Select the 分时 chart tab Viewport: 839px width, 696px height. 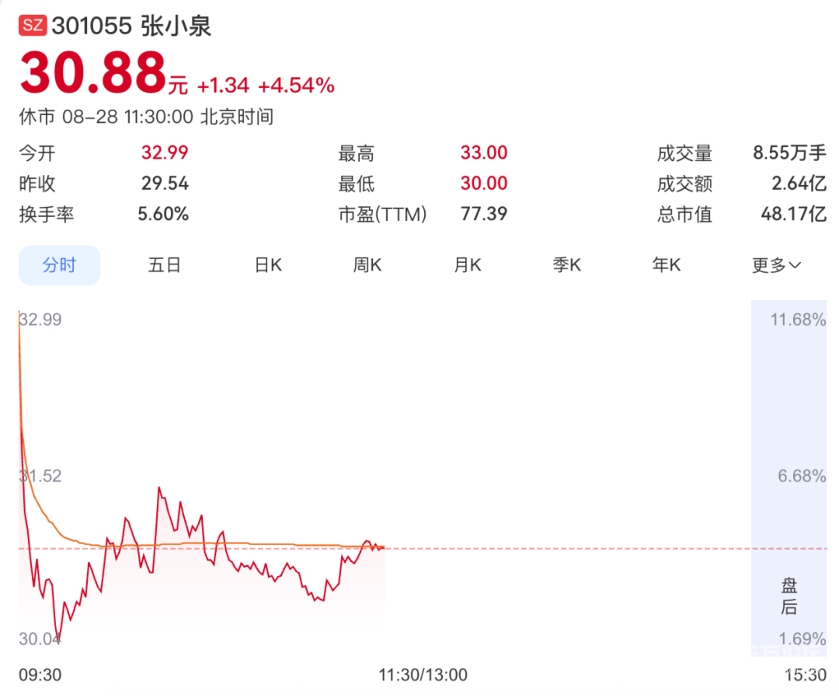tap(59, 265)
